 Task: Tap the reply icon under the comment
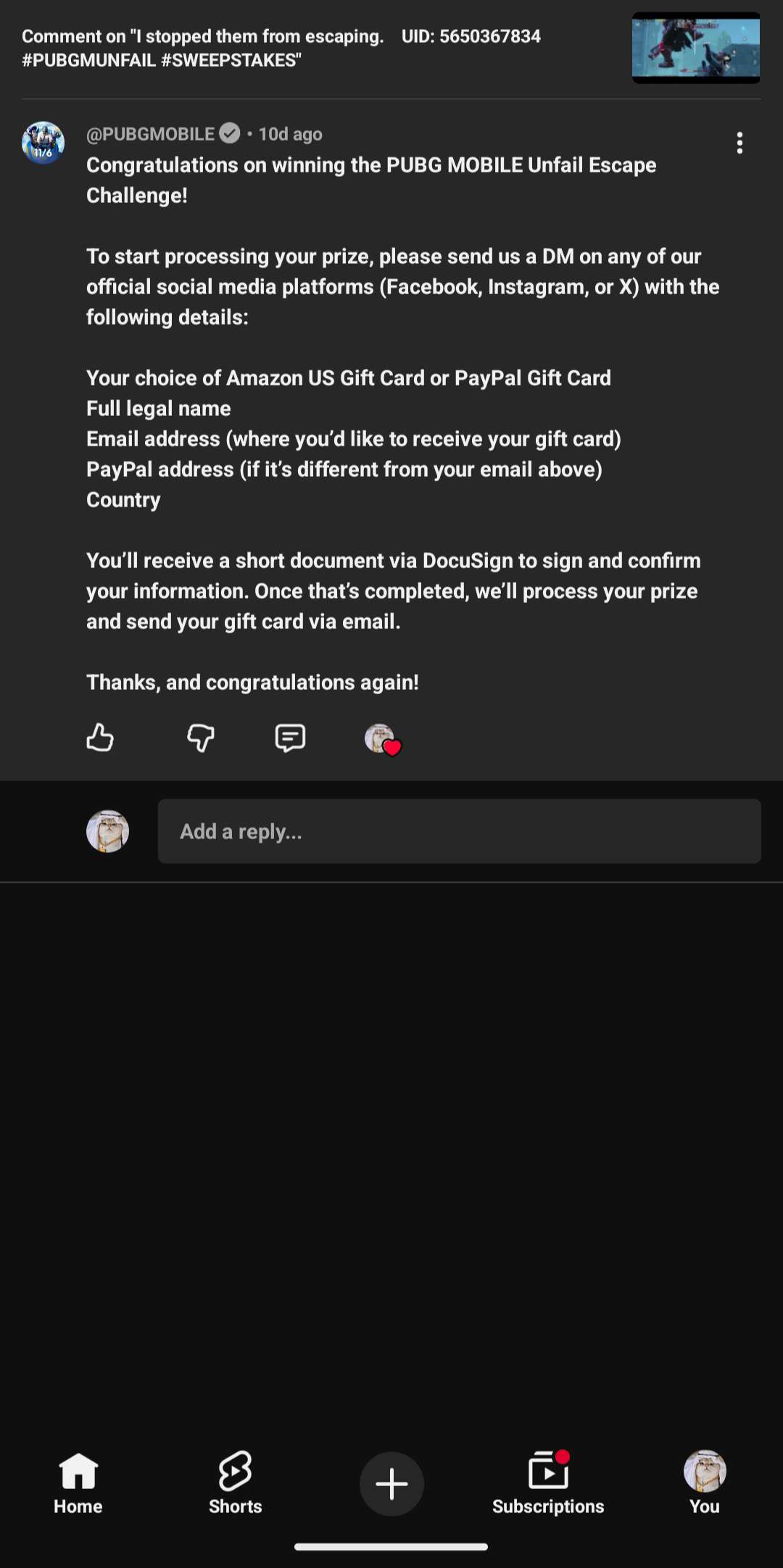[x=290, y=738]
